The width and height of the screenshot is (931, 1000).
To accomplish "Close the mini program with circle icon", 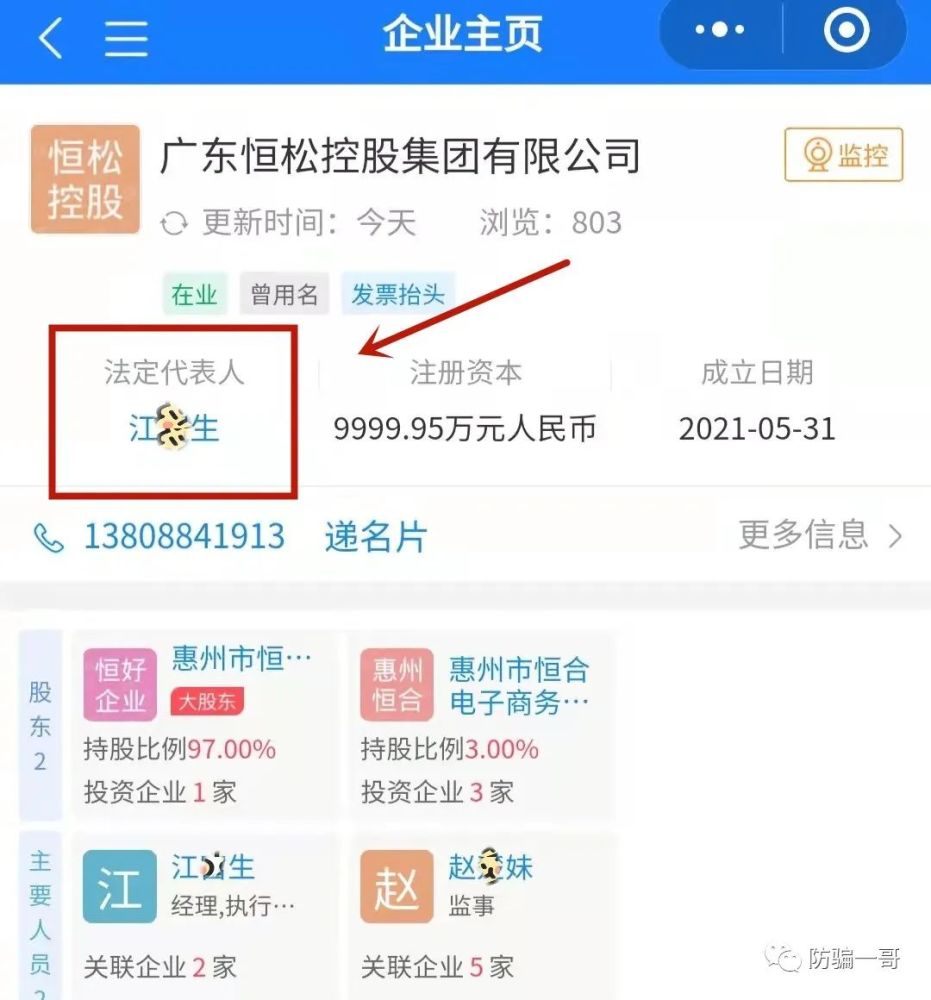I will pos(847,32).
